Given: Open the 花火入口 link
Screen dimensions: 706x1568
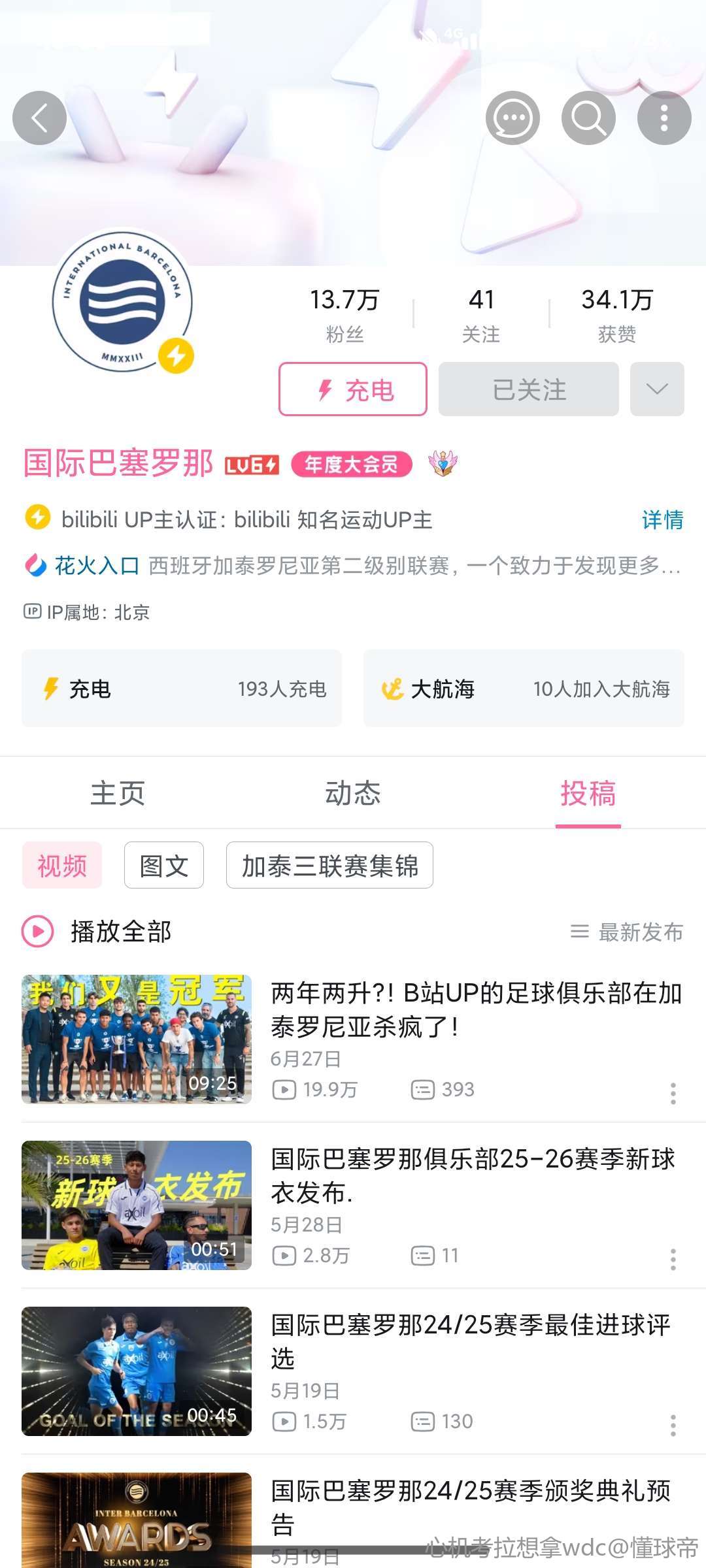Looking at the screenshot, I should tap(97, 566).
